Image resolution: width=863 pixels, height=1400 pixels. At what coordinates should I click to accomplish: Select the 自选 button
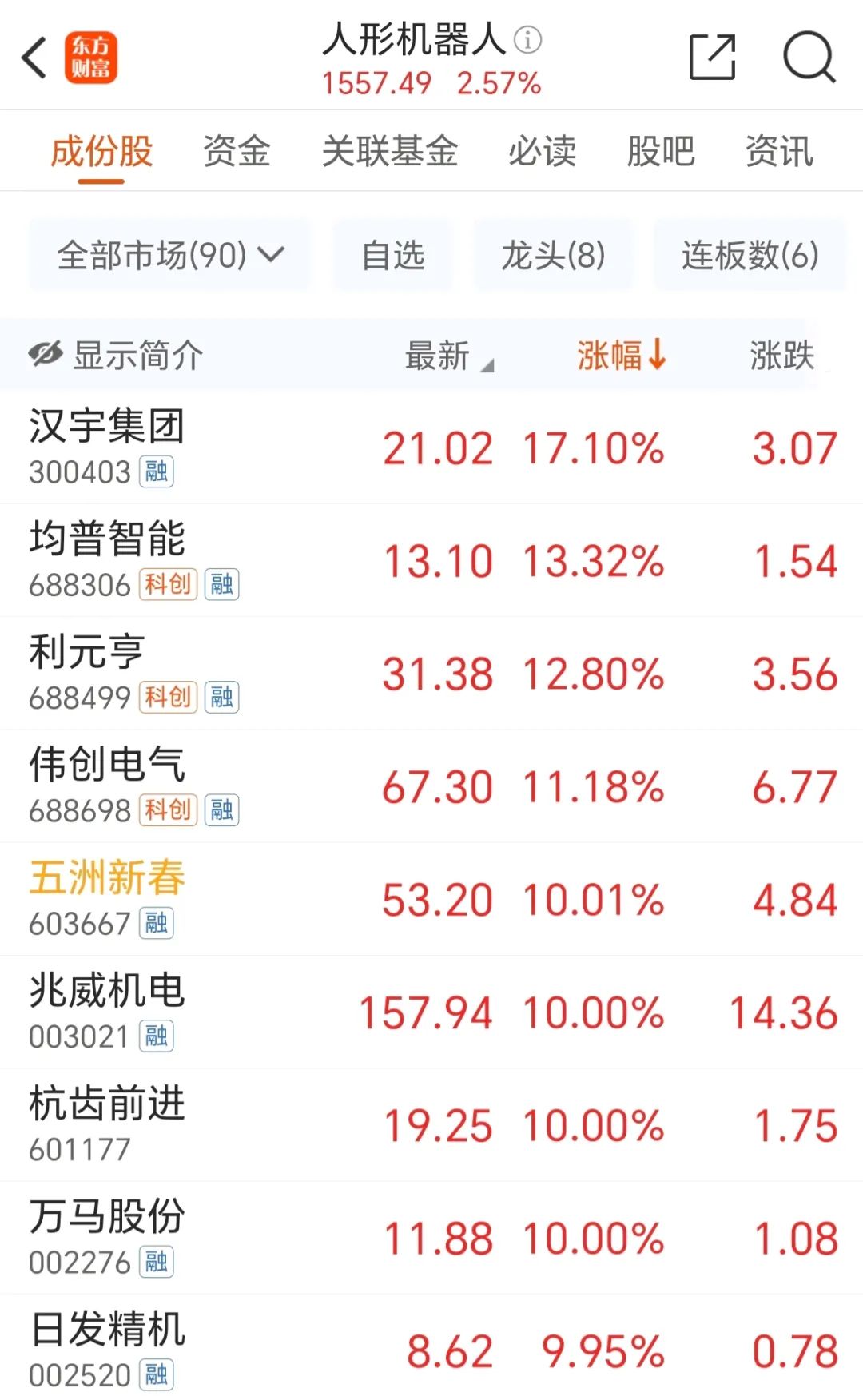click(393, 255)
